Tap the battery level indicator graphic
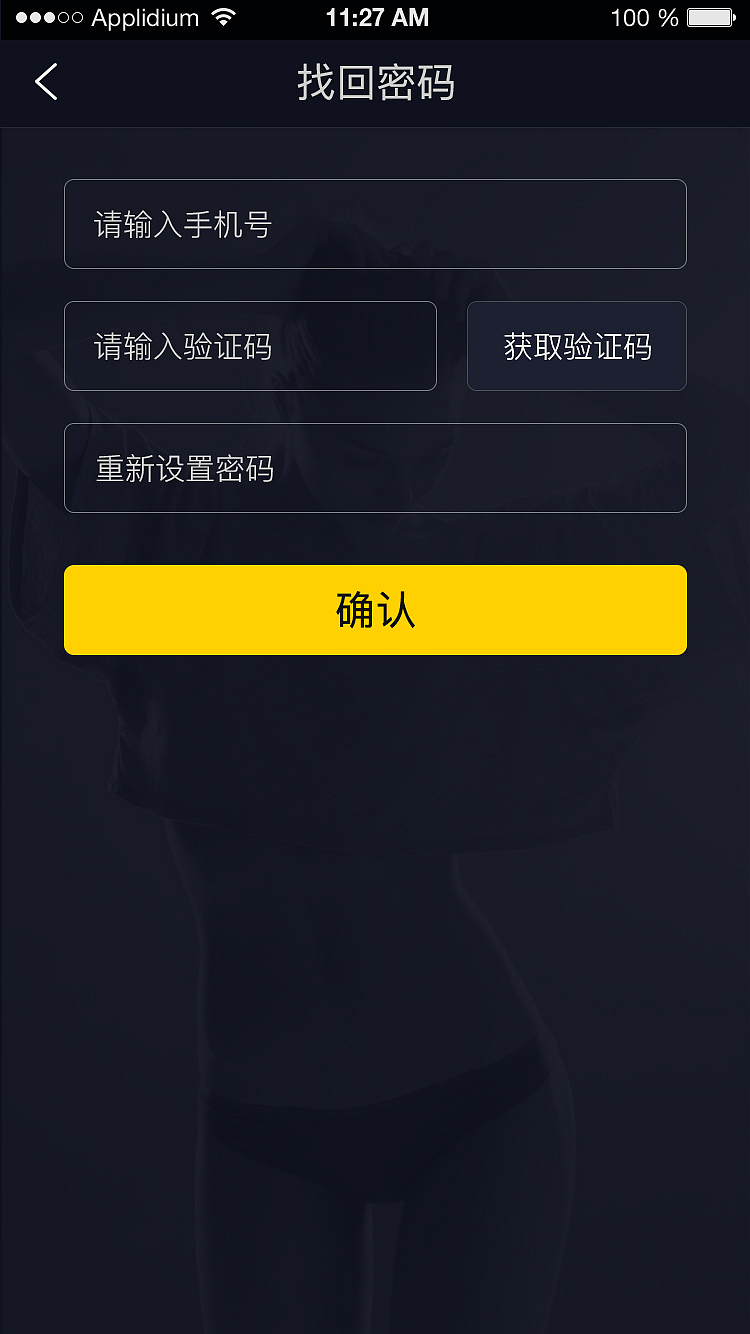This screenshot has height=1334, width=750. 711,17
